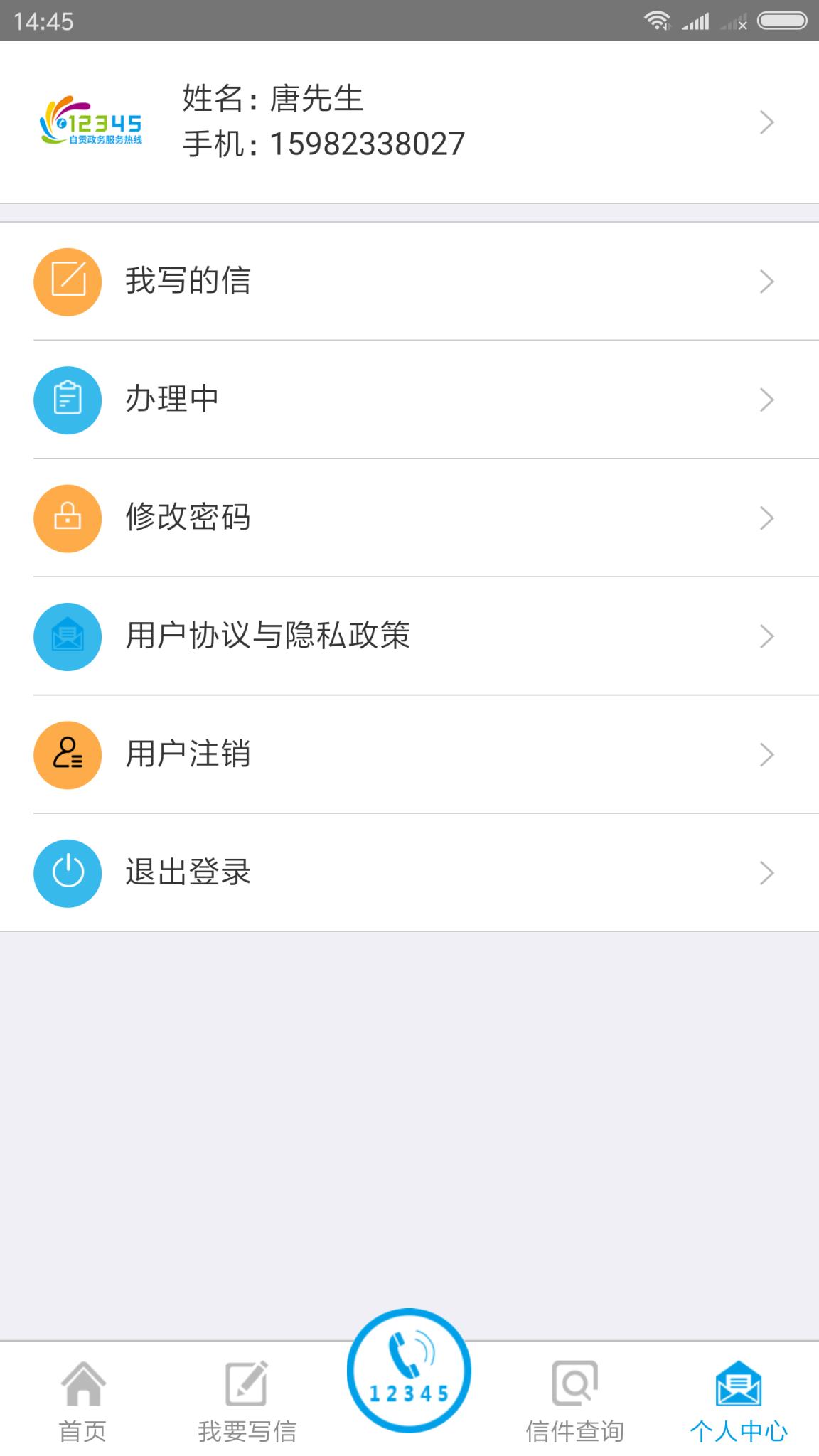The height and width of the screenshot is (1456, 819).
Task: Tap the lock icon next to 修改密码
Action: 67,518
